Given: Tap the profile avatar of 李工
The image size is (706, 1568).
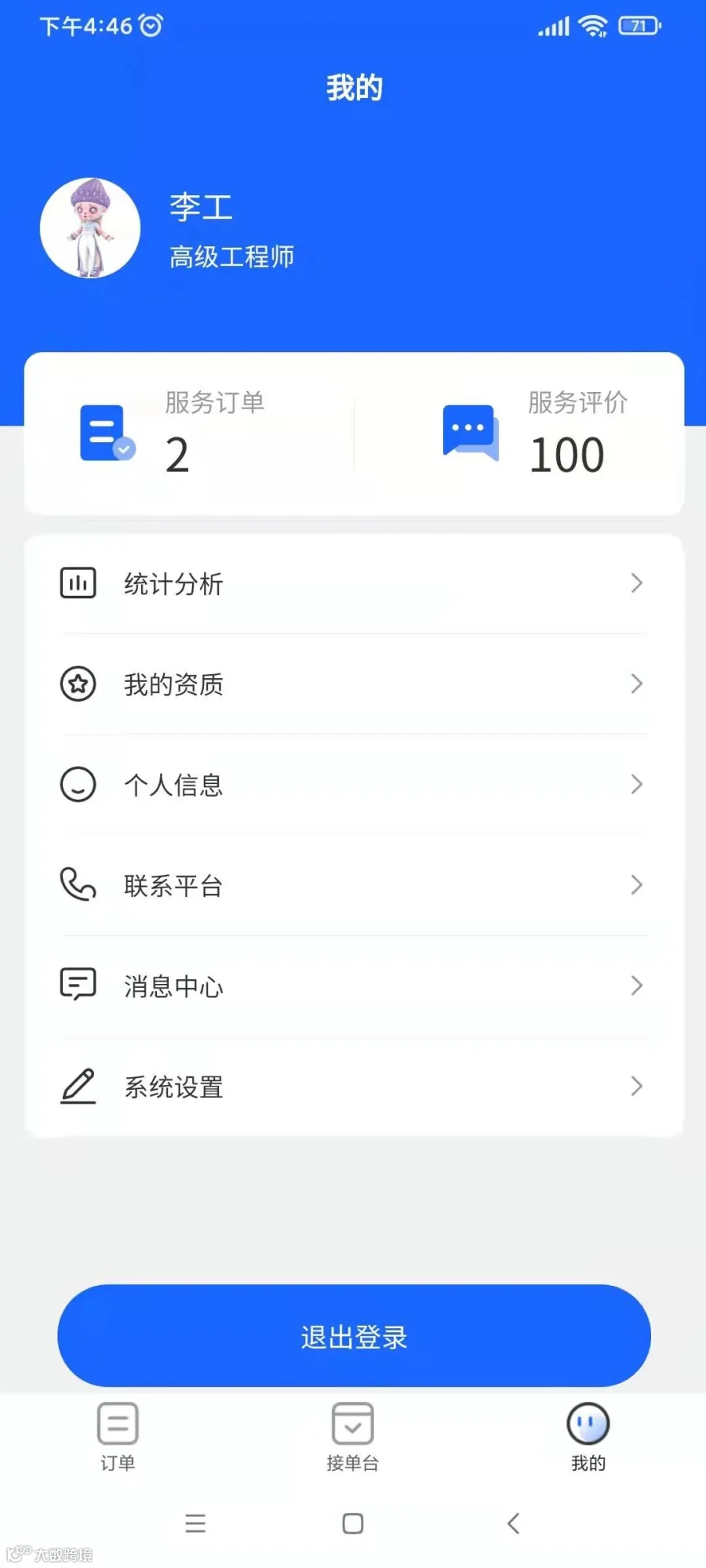Looking at the screenshot, I should point(90,228).
